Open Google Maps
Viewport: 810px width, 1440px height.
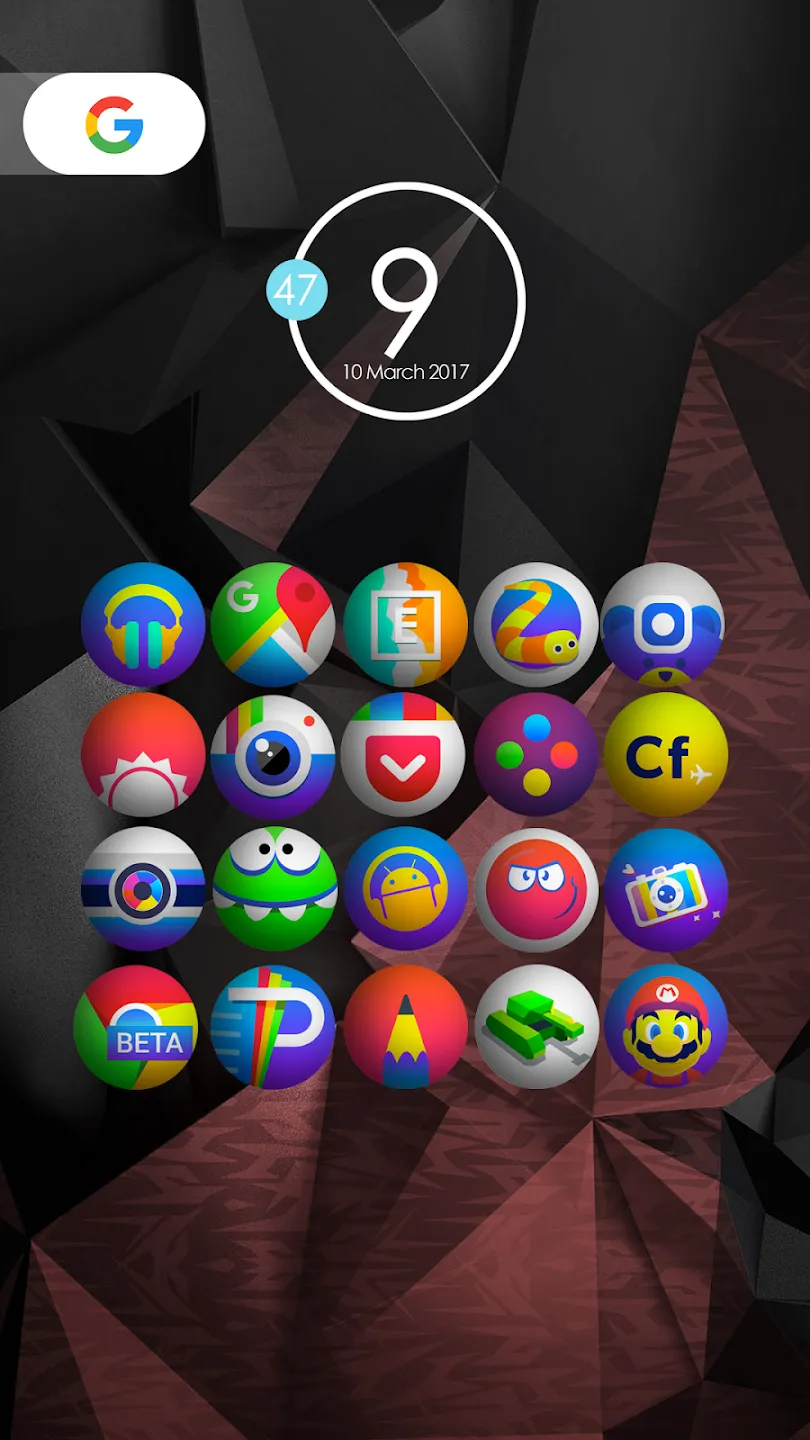[x=273, y=624]
